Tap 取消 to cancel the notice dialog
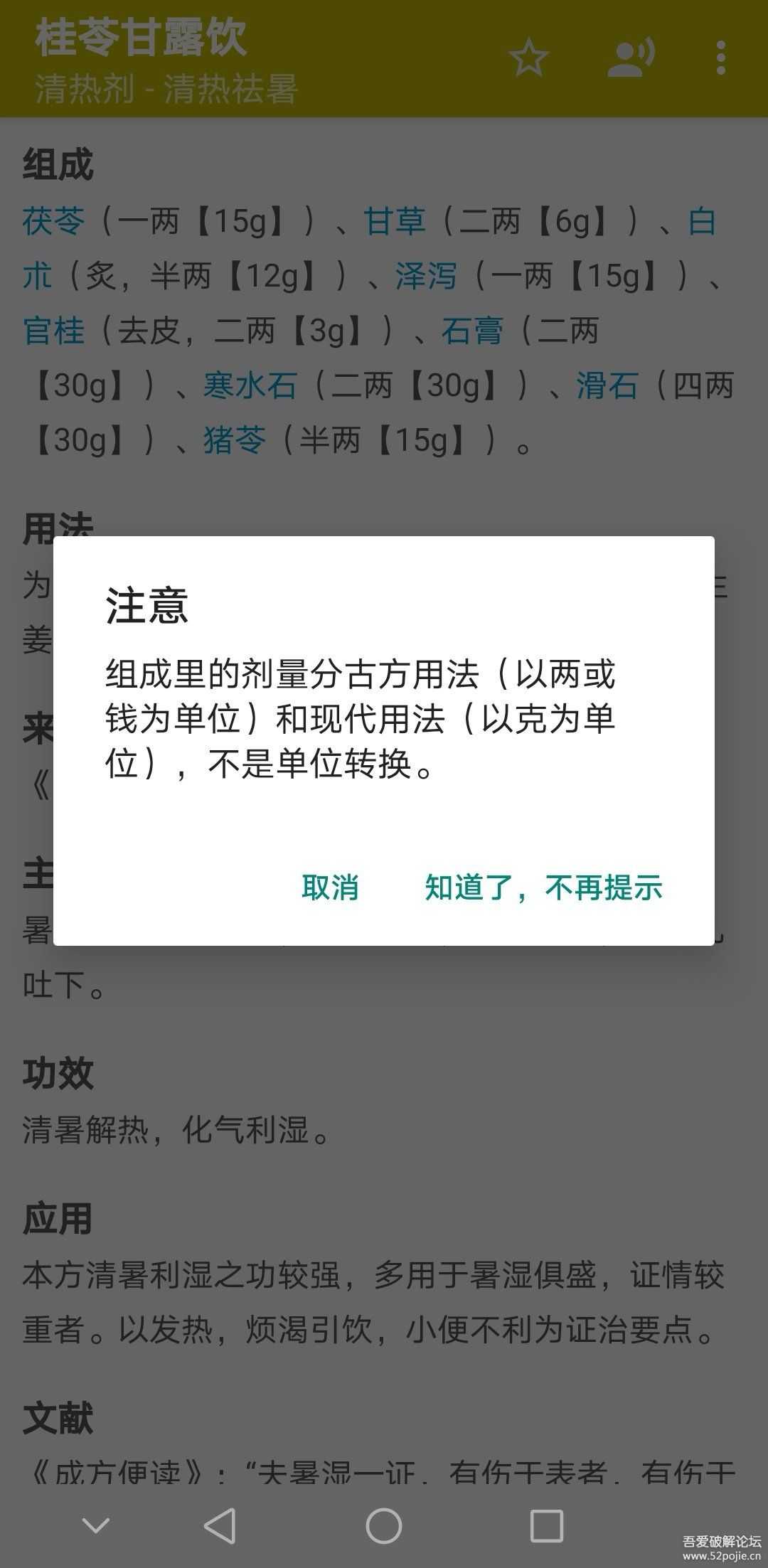 [x=331, y=888]
